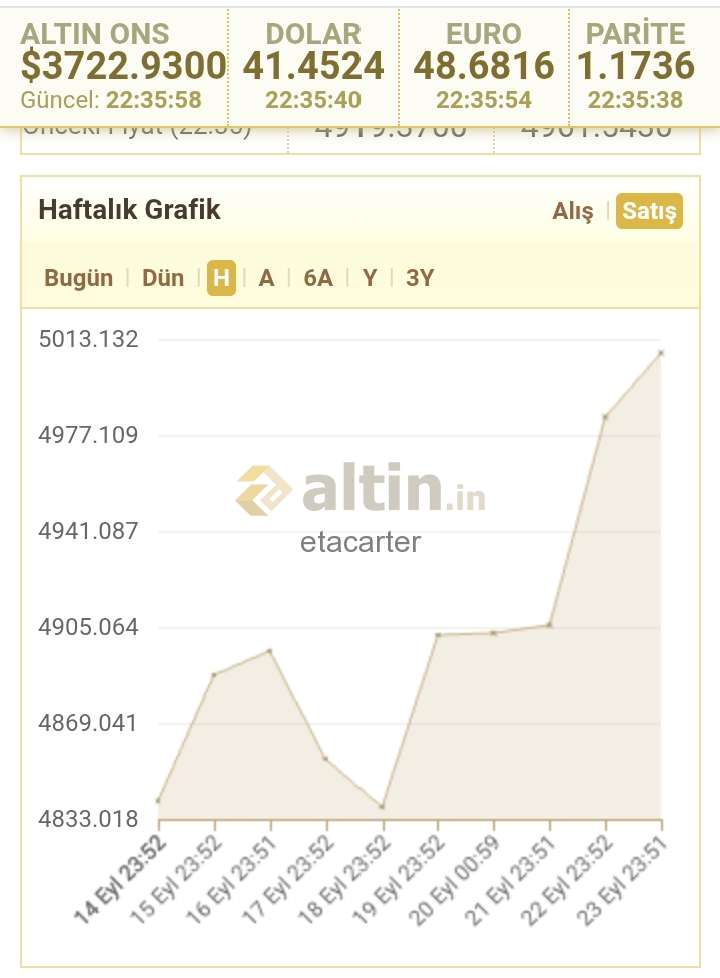Display the 3Y three-year chart
This screenshot has width=720, height=978.
(x=420, y=278)
